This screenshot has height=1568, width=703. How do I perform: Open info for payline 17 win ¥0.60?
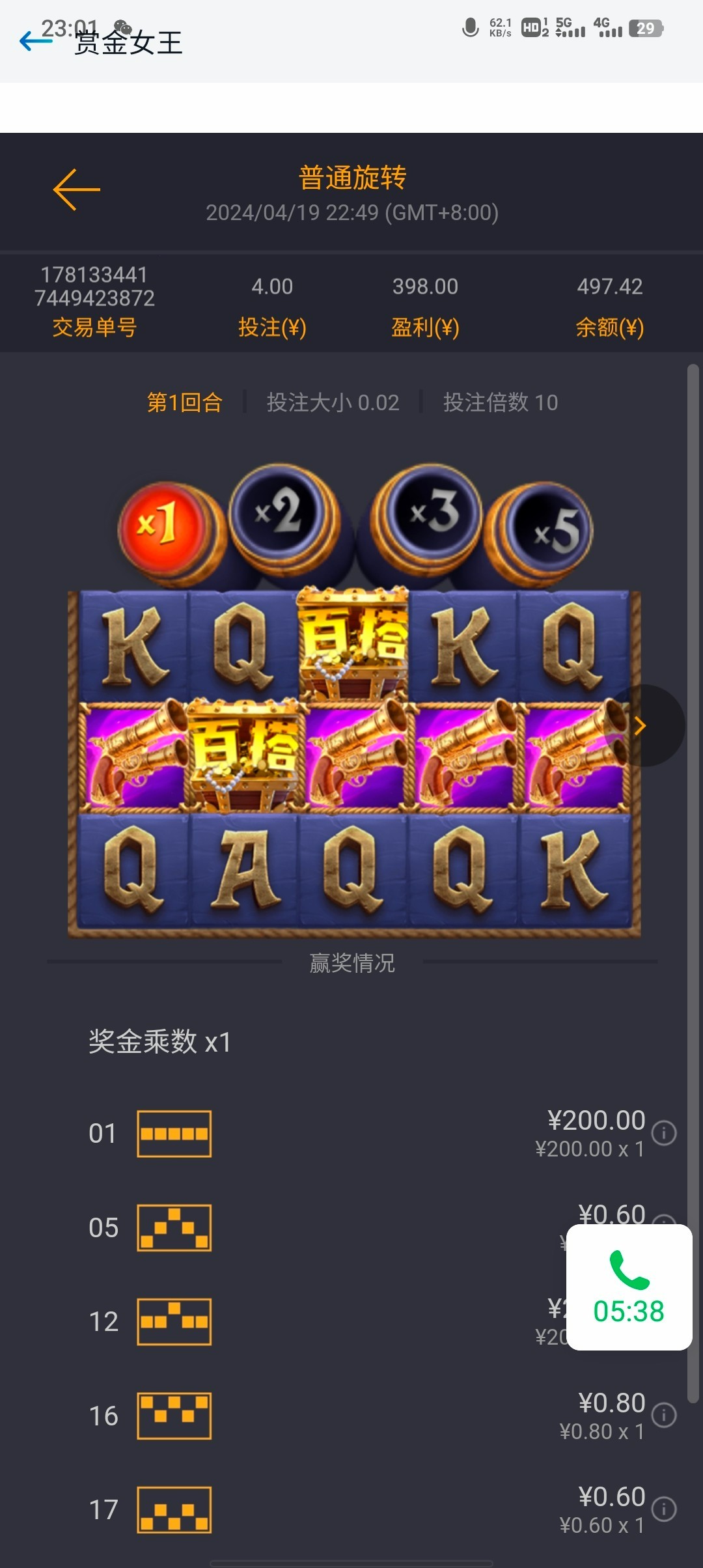tap(664, 1509)
